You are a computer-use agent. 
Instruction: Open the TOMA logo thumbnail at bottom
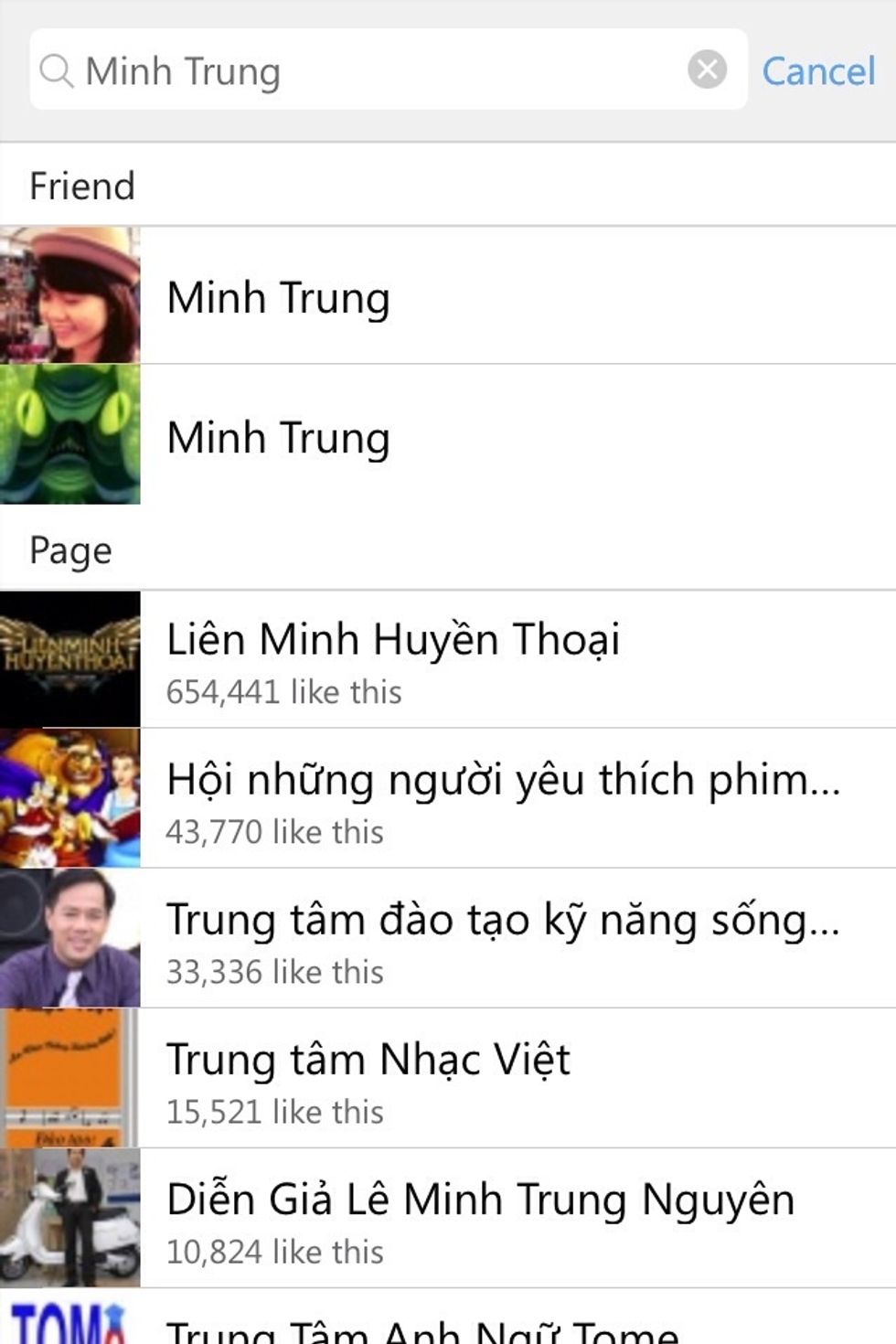[x=69, y=1317]
